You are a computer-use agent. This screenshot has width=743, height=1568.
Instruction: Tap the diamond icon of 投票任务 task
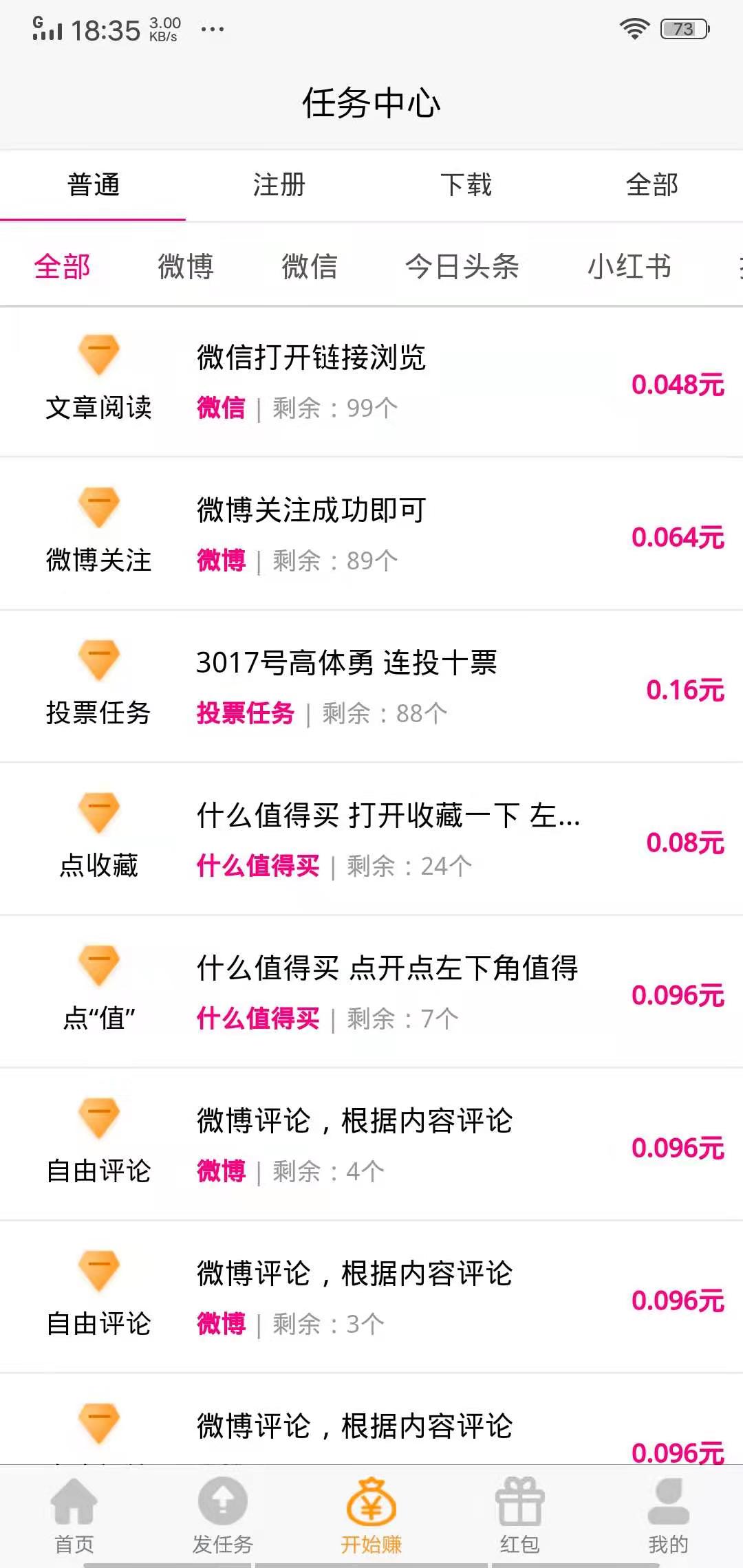coord(98,660)
